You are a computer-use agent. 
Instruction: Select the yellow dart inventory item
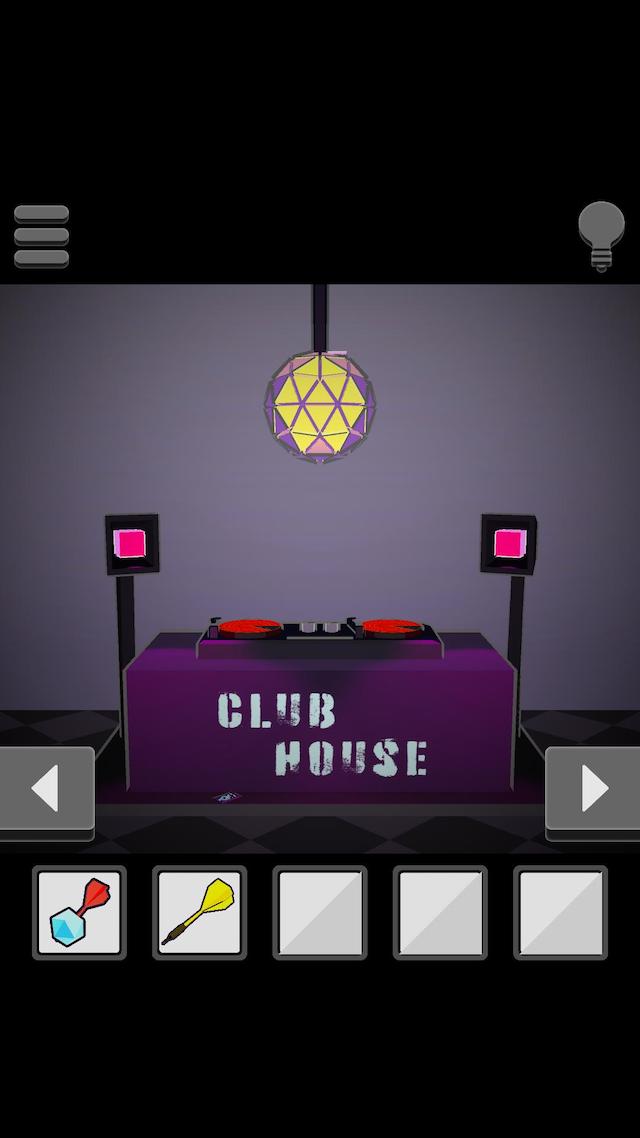tap(199, 912)
